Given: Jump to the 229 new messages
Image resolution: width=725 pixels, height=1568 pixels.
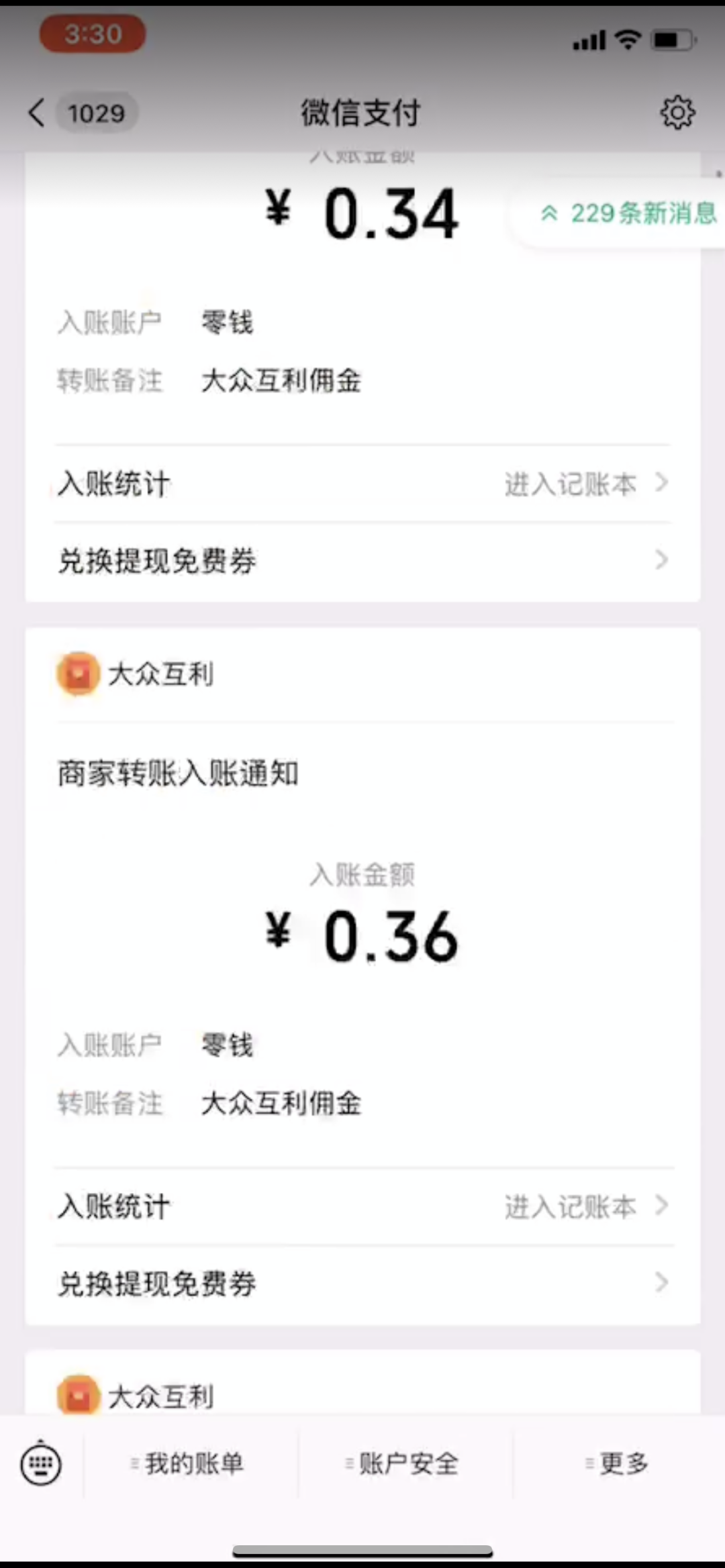Looking at the screenshot, I should (627, 214).
